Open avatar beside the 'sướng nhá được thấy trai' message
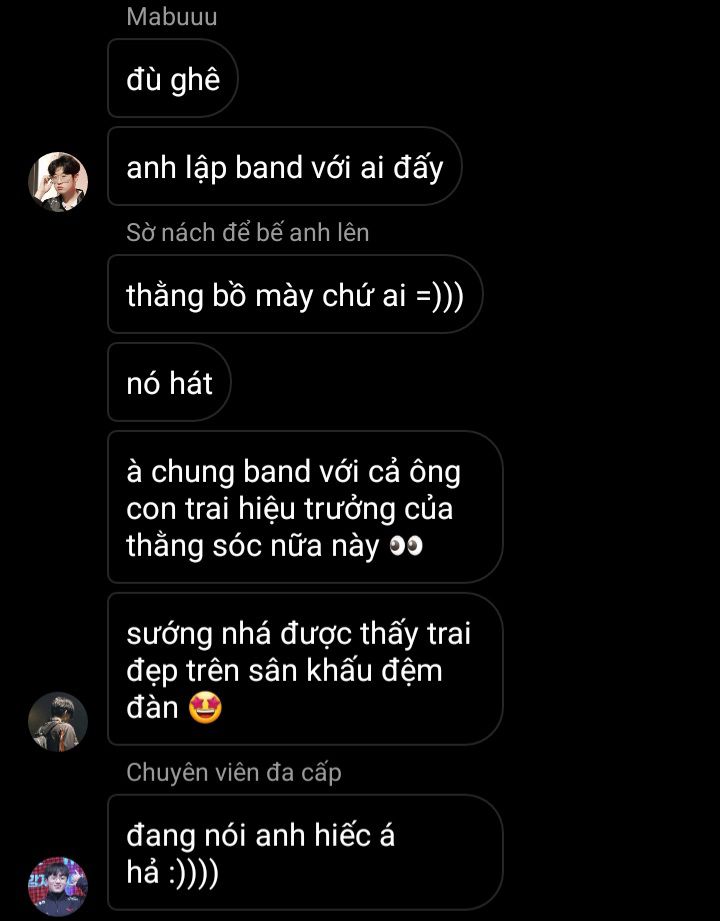The image size is (720, 921). tap(58, 721)
